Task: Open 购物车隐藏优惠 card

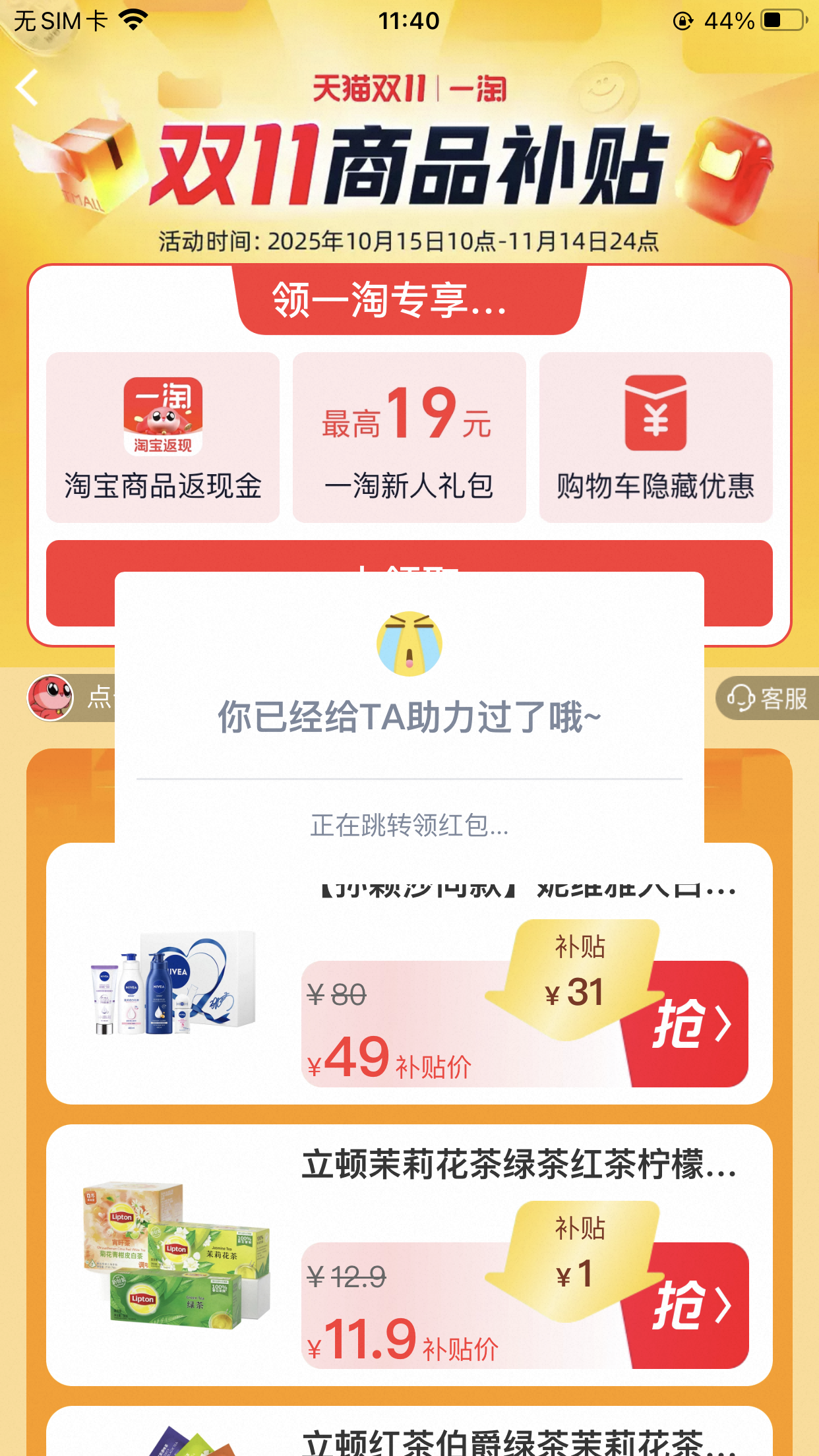Action: pyautogui.click(x=655, y=437)
